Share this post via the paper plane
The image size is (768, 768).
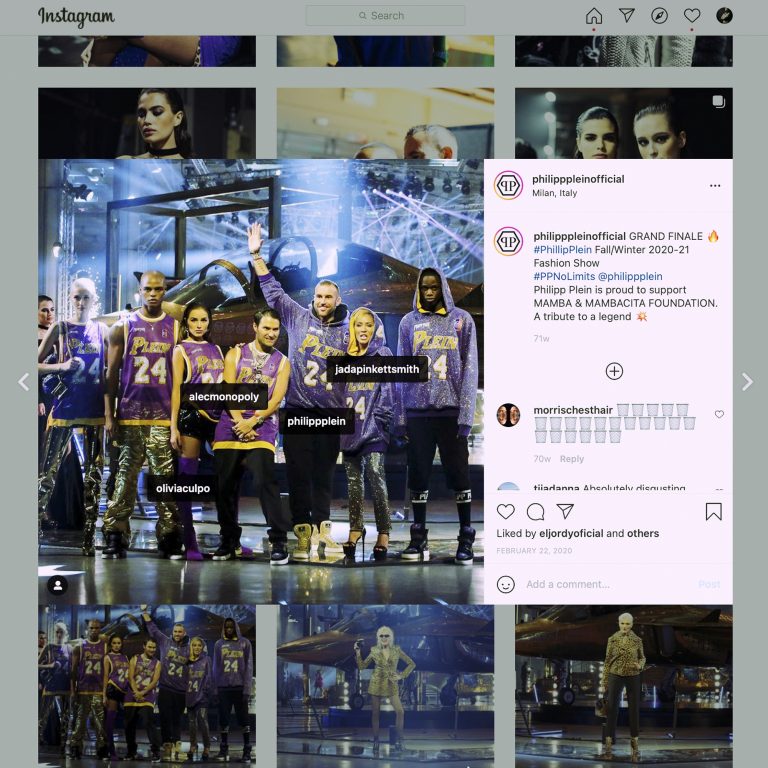coord(565,512)
